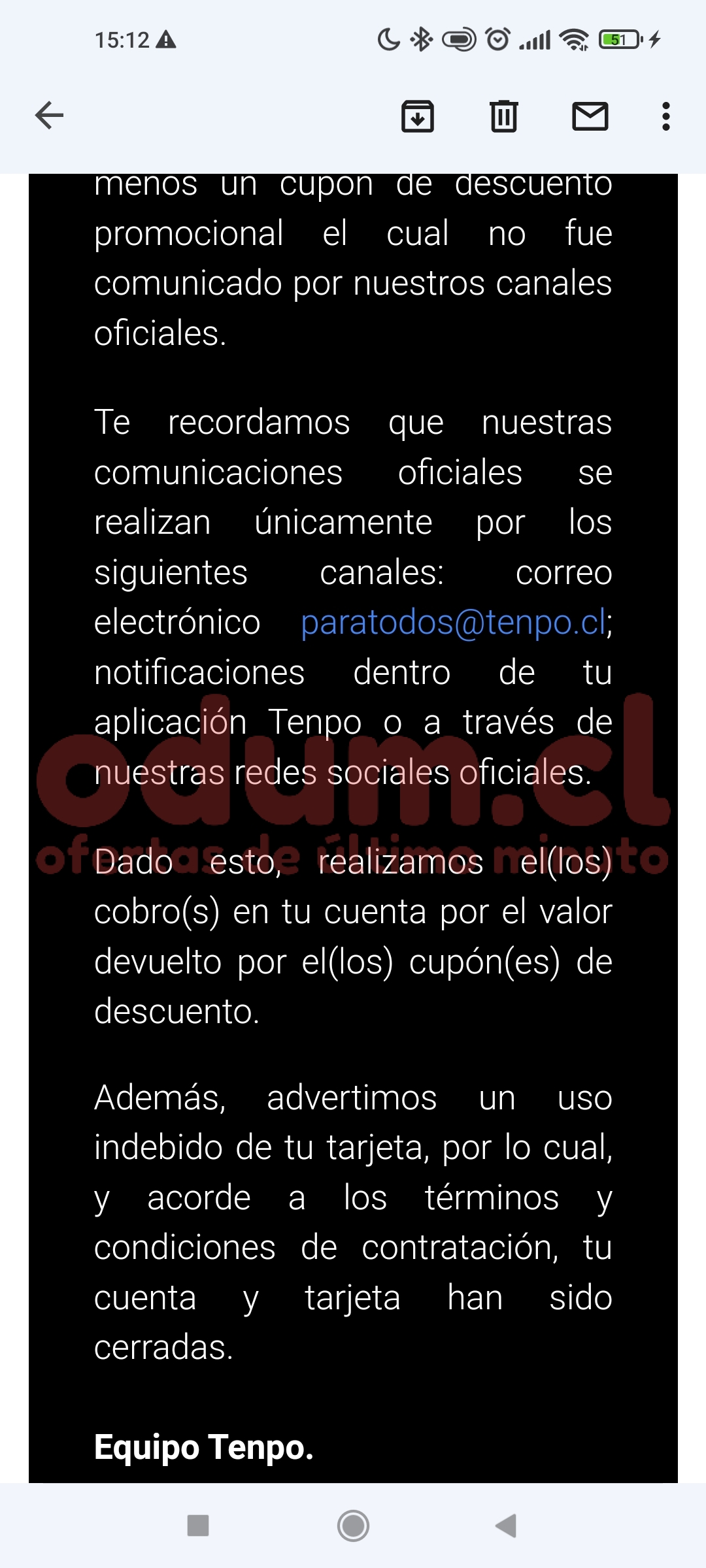The width and height of the screenshot is (706, 1568).
Task: Mark the email as unread
Action: click(590, 117)
